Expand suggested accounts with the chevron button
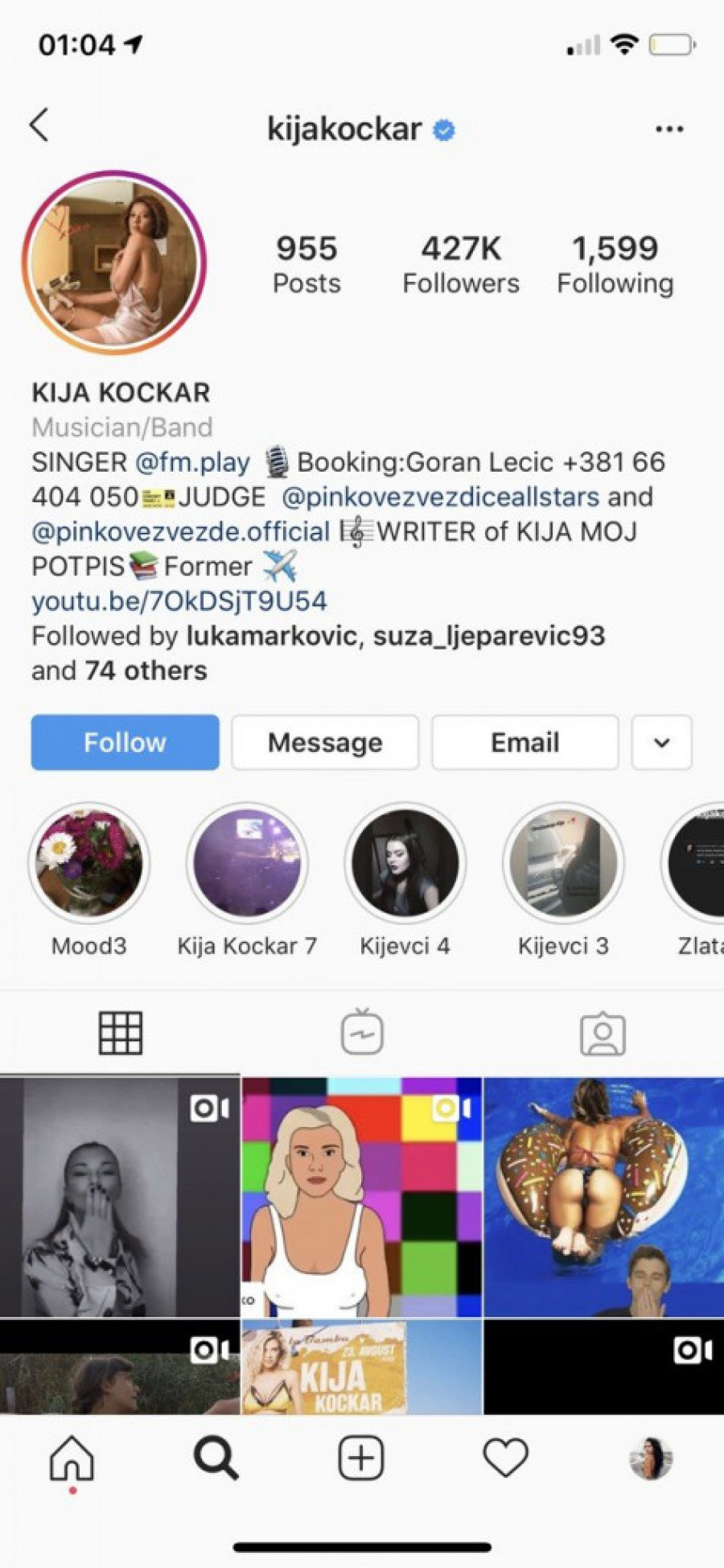Screen dimensions: 724x1568 (661, 742)
